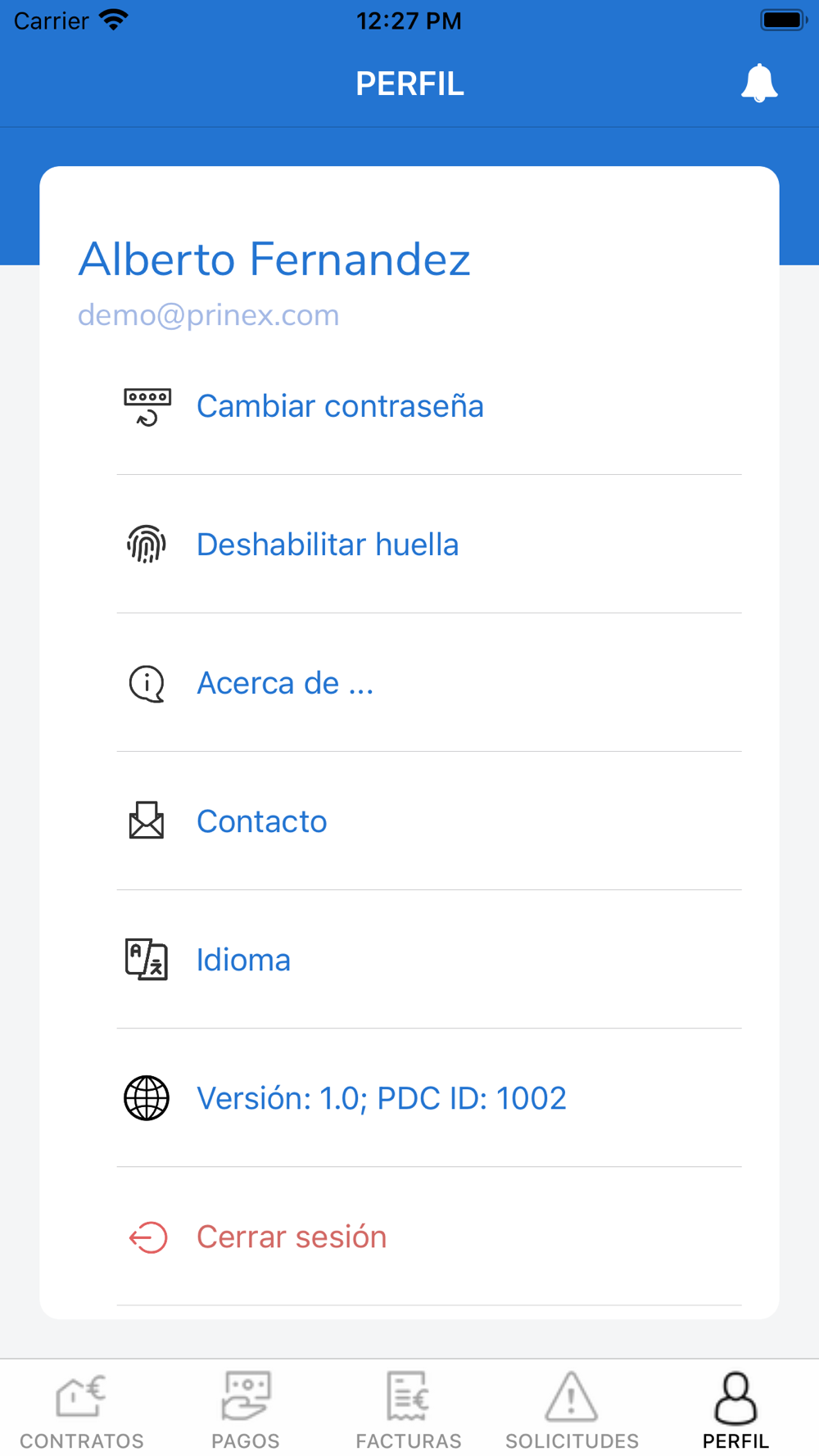
Task: Switch to the Contratos tab
Action: pos(82,1410)
